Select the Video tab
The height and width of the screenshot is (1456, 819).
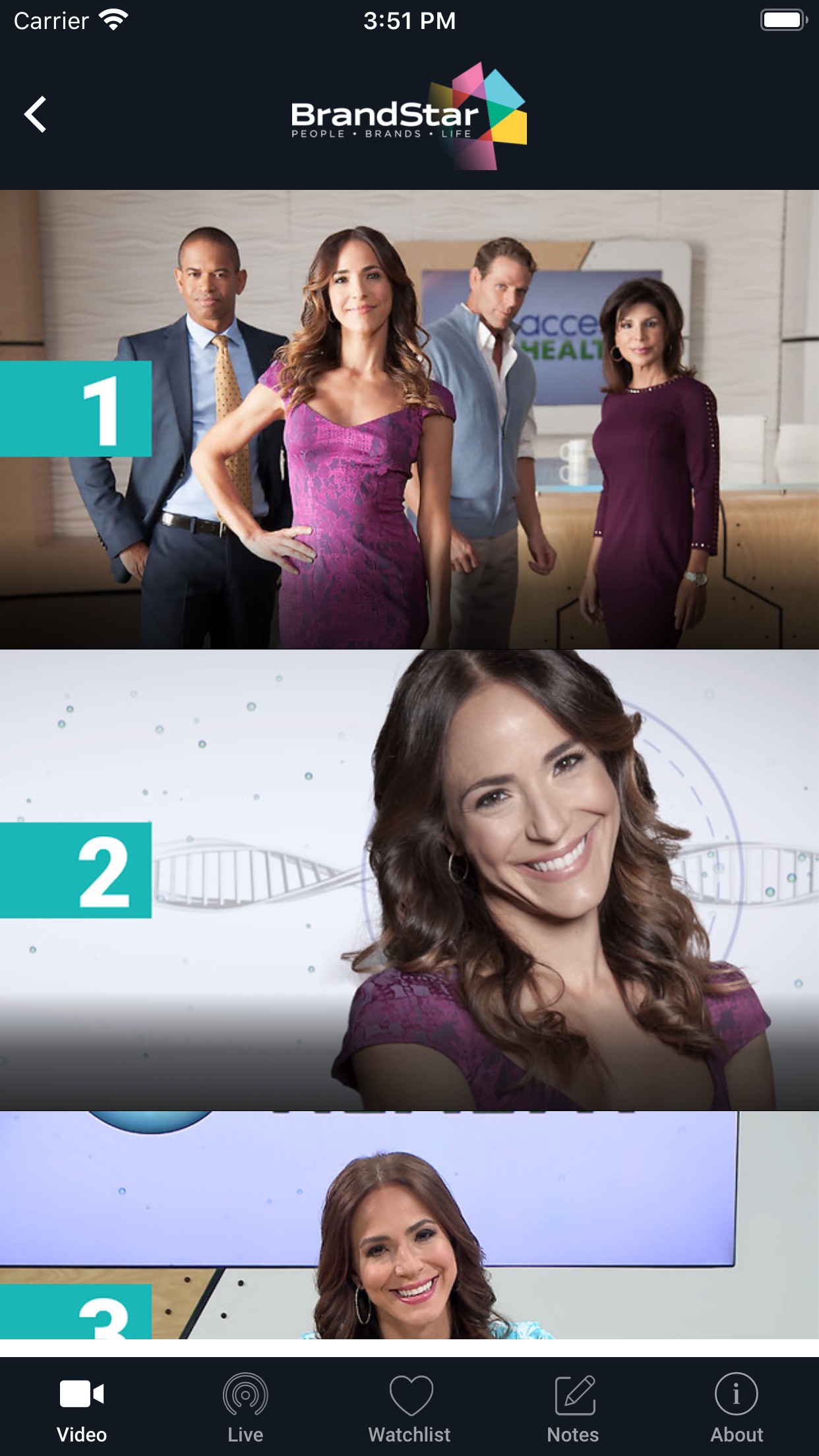[82, 1408]
